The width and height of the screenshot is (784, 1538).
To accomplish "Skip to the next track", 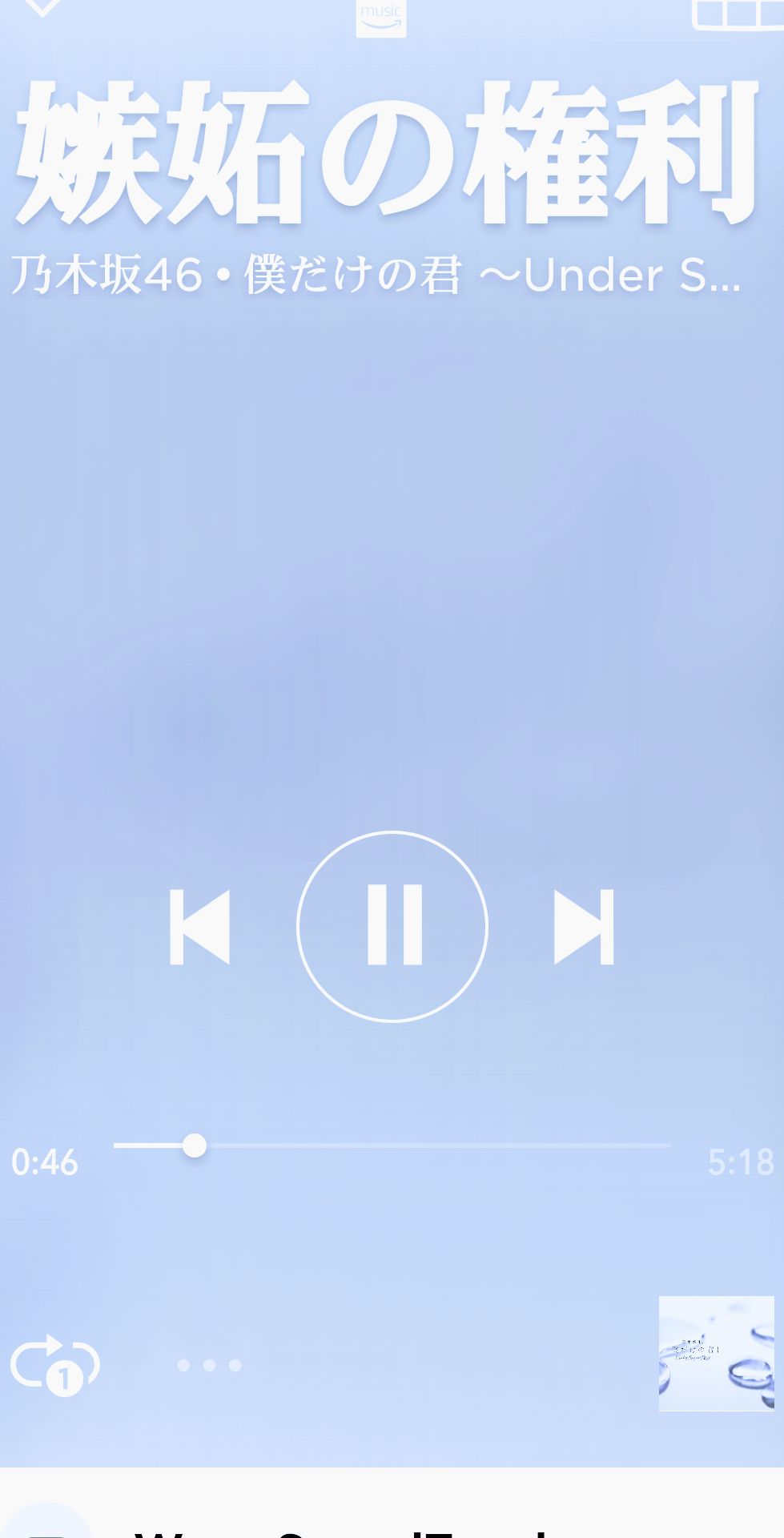I will [584, 927].
